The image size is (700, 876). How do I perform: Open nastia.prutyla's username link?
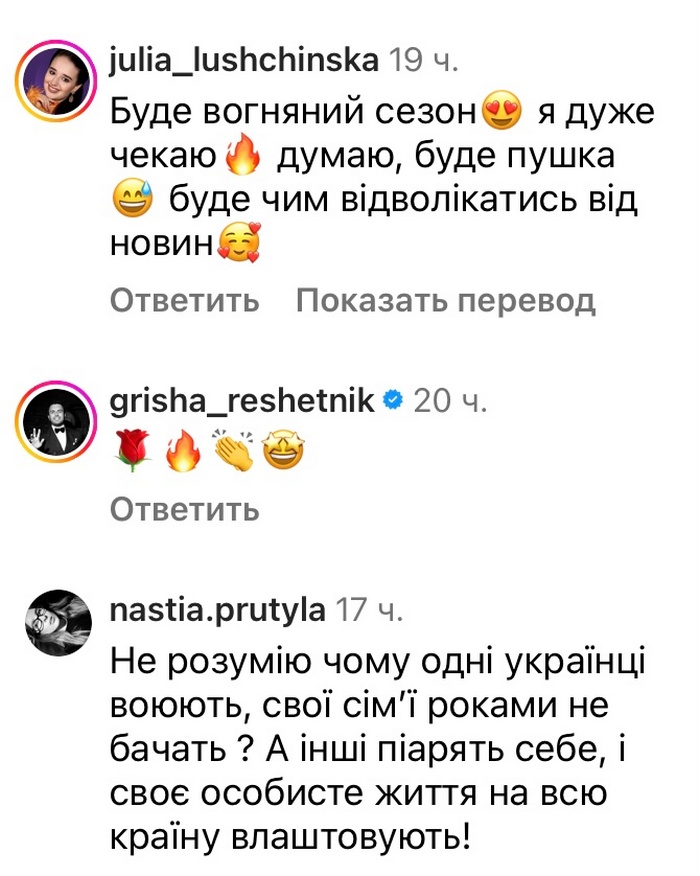(x=216, y=608)
